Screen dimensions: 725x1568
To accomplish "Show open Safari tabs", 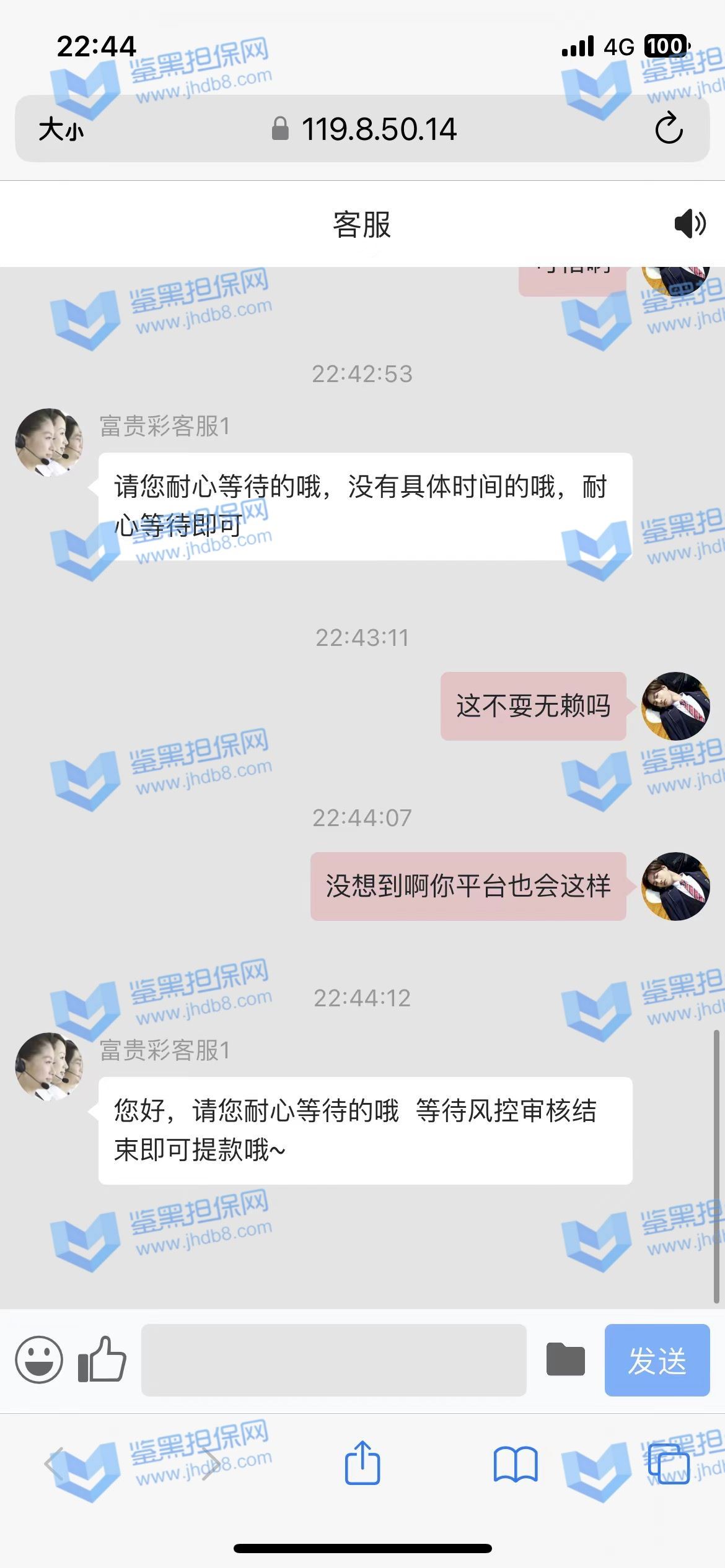I will [668, 1463].
